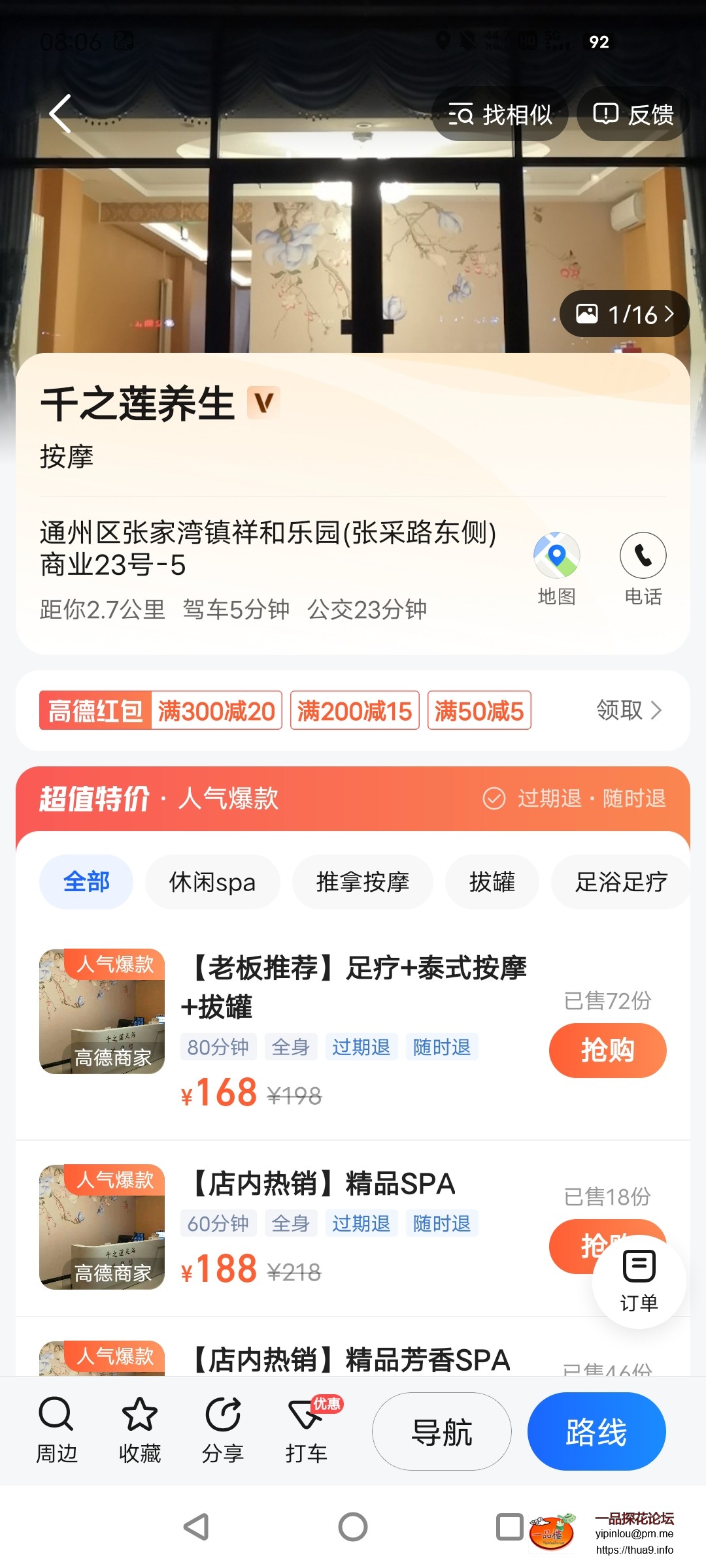Viewport: 706px width, 1568px height.
Task: Tap 找相似 to find similar places
Action: pos(500,114)
